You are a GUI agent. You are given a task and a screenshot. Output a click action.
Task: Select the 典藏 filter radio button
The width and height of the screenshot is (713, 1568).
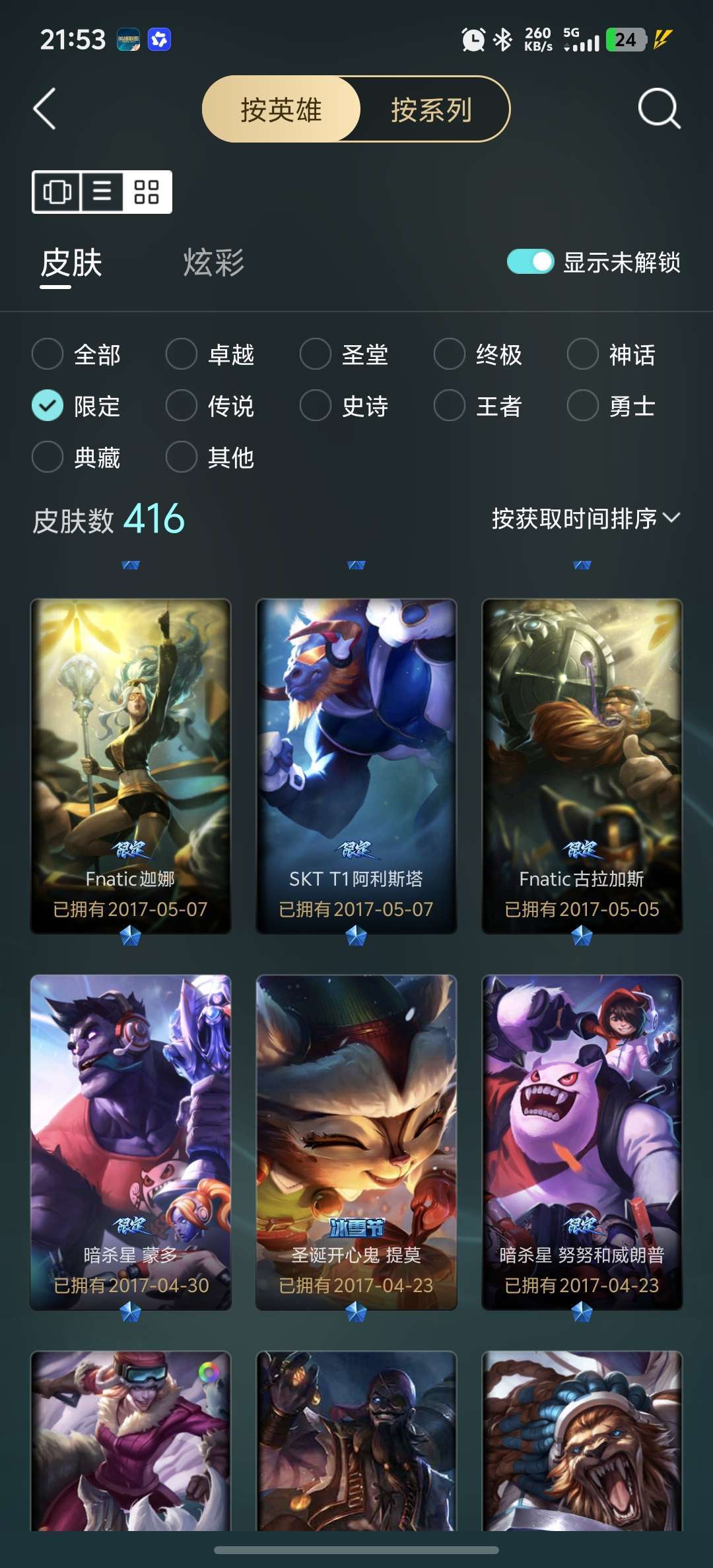tap(47, 457)
